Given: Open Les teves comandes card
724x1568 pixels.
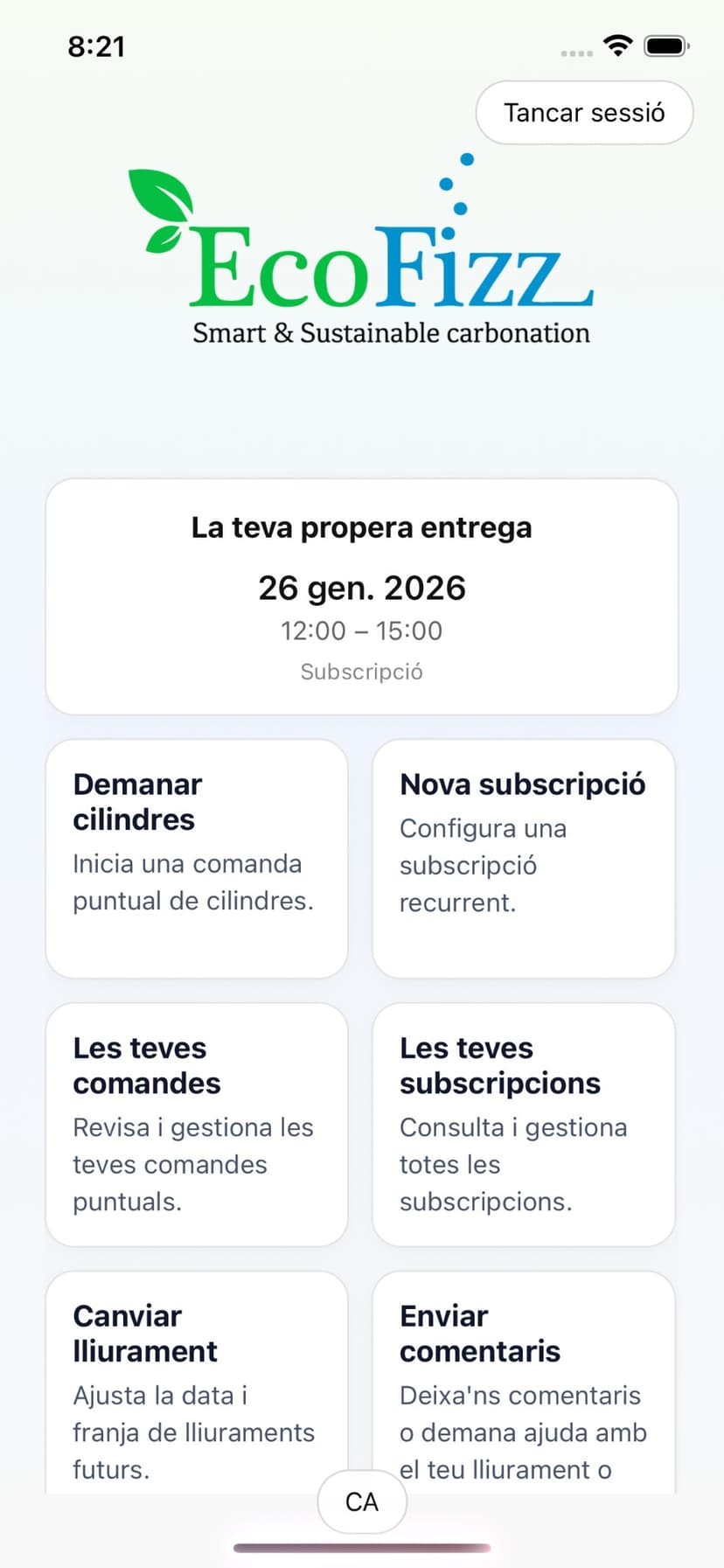Looking at the screenshot, I should (197, 1124).
